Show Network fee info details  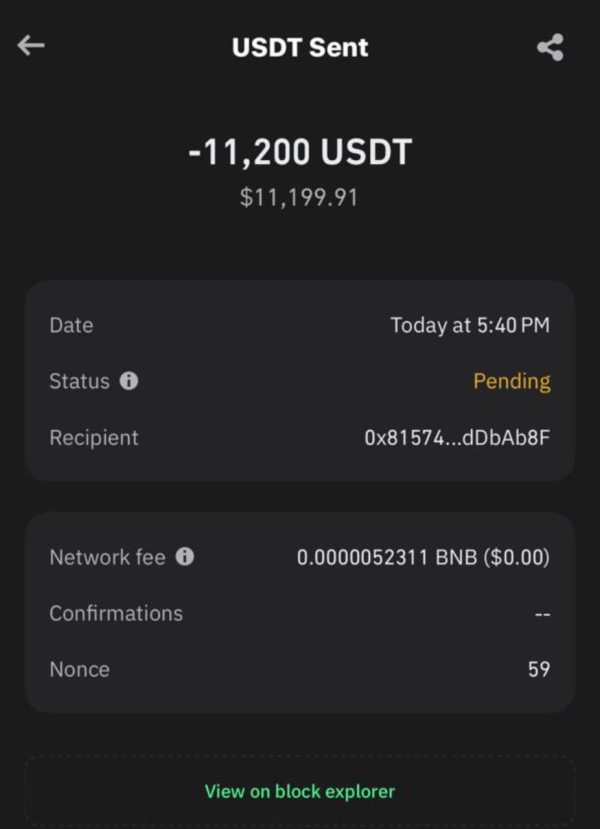(x=185, y=557)
